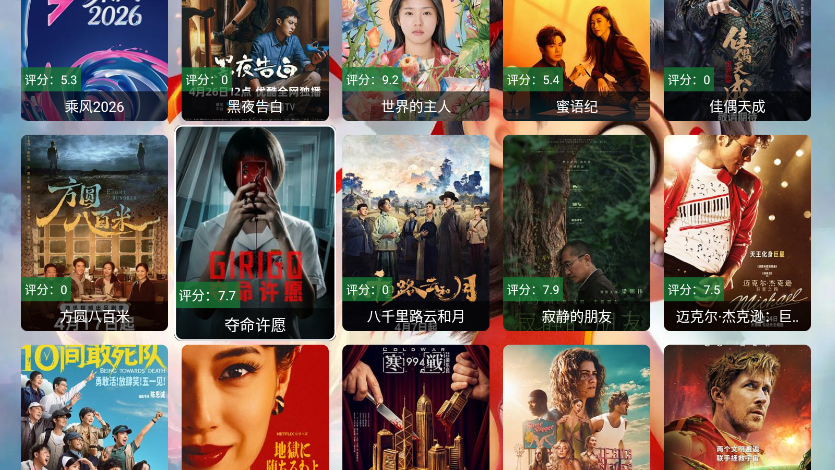This screenshot has width=835, height=470.
Task: View the 迈克尔·杰克逊 movie card
Action: click(737, 232)
